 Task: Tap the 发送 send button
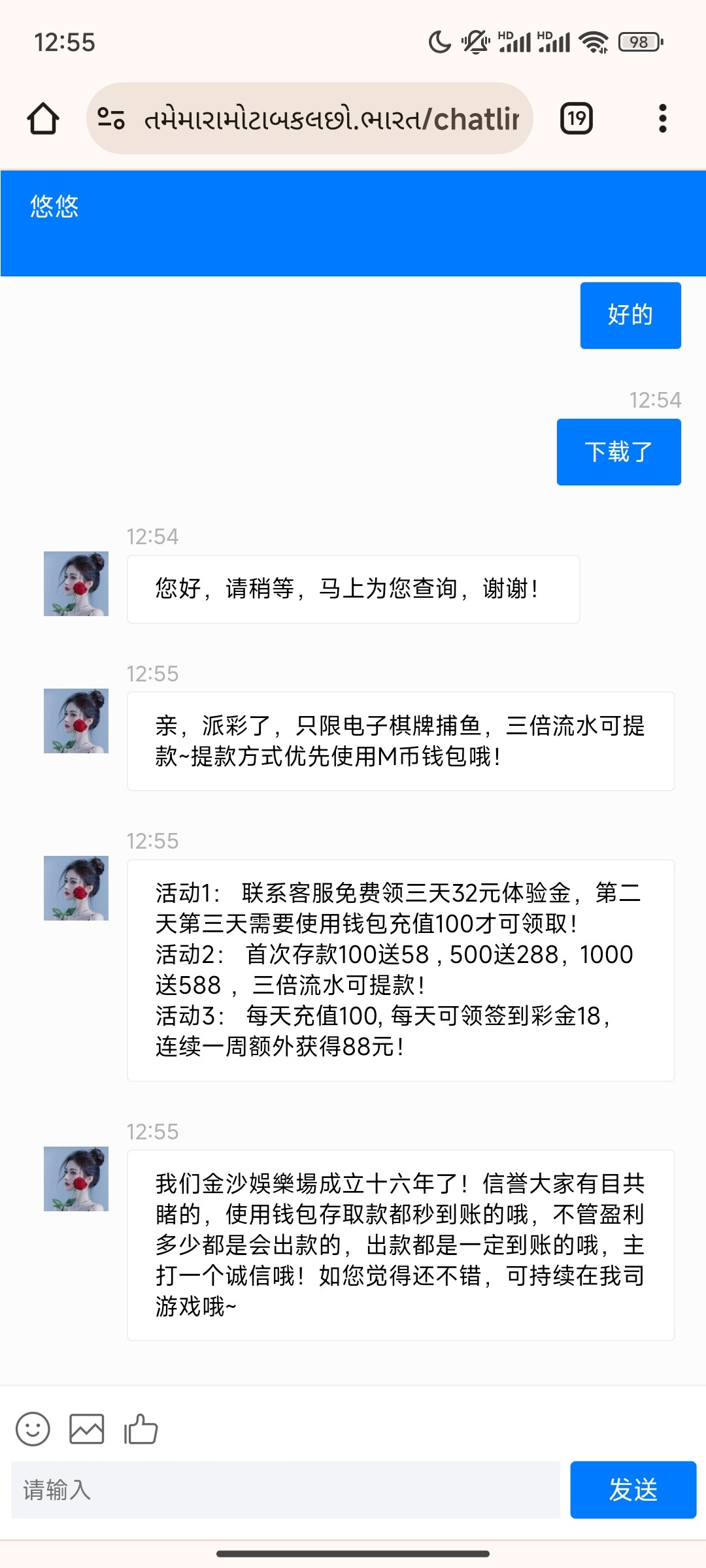(633, 1490)
